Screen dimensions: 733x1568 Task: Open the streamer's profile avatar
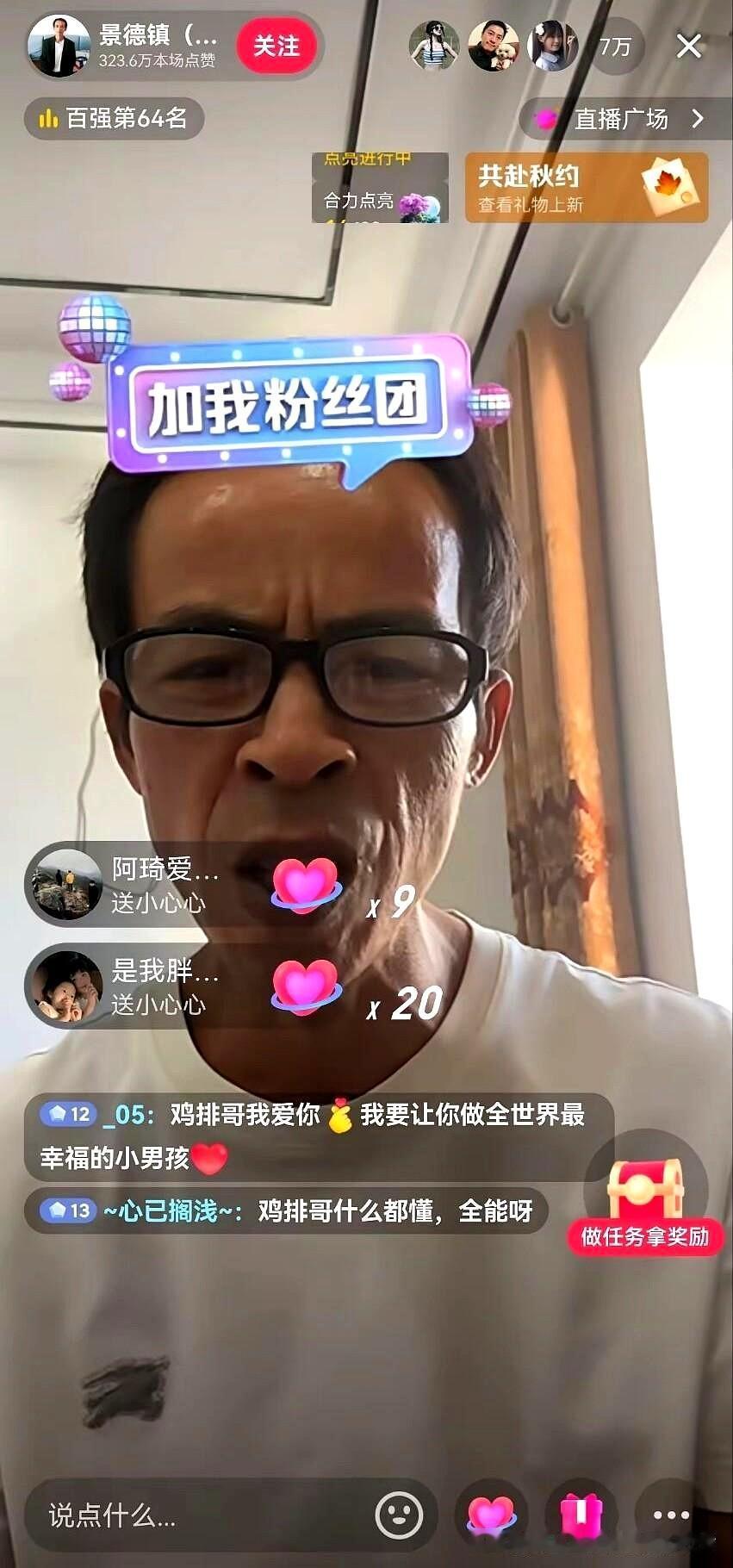coord(59,47)
